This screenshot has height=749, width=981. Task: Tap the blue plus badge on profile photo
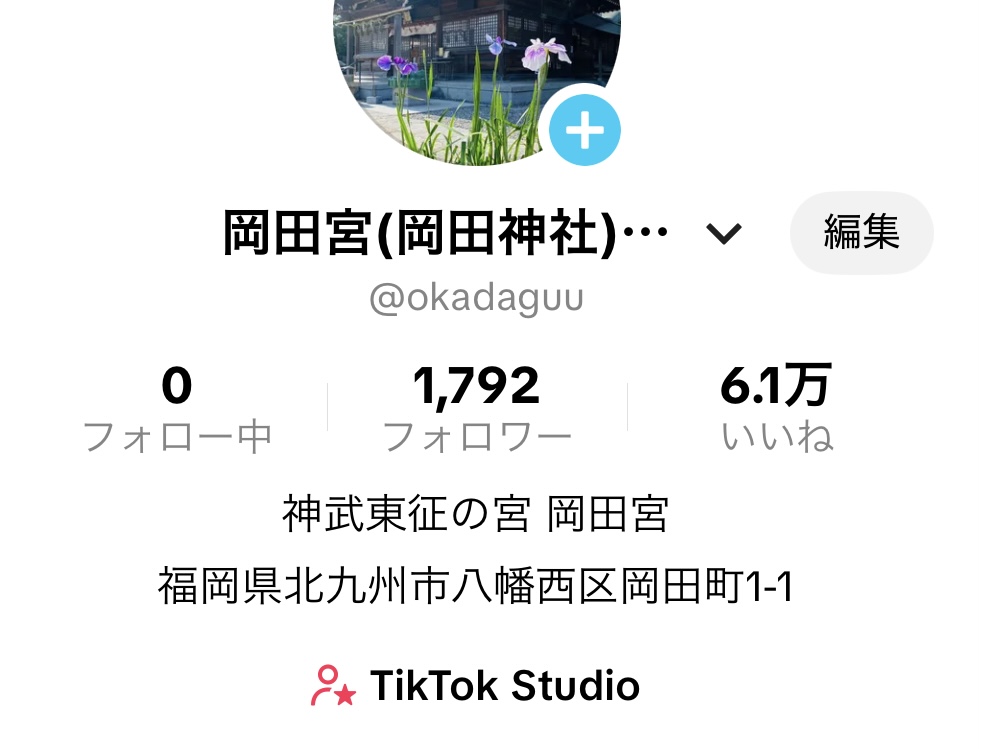[x=585, y=131]
